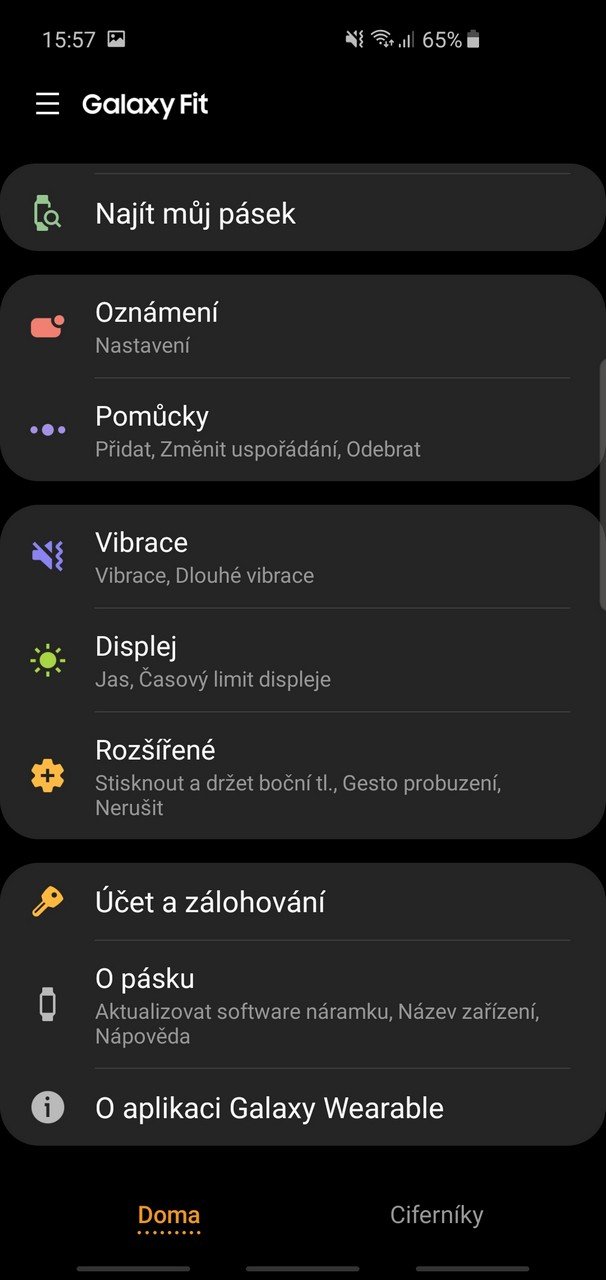Open Účet a zálohování
Viewport: 606px width, 1280px height.
pyautogui.click(x=303, y=902)
